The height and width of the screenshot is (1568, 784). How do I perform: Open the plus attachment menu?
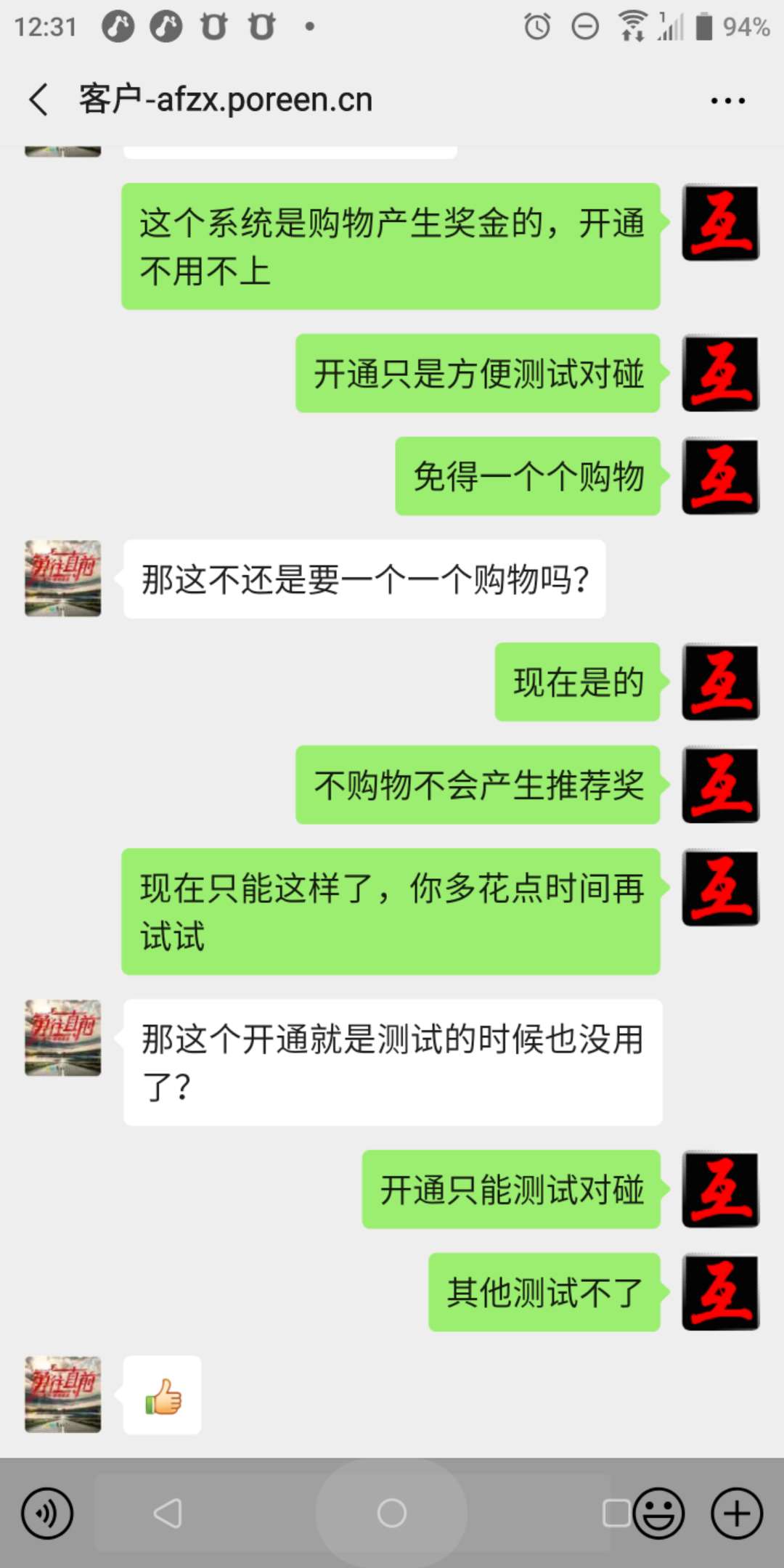pos(736,1514)
